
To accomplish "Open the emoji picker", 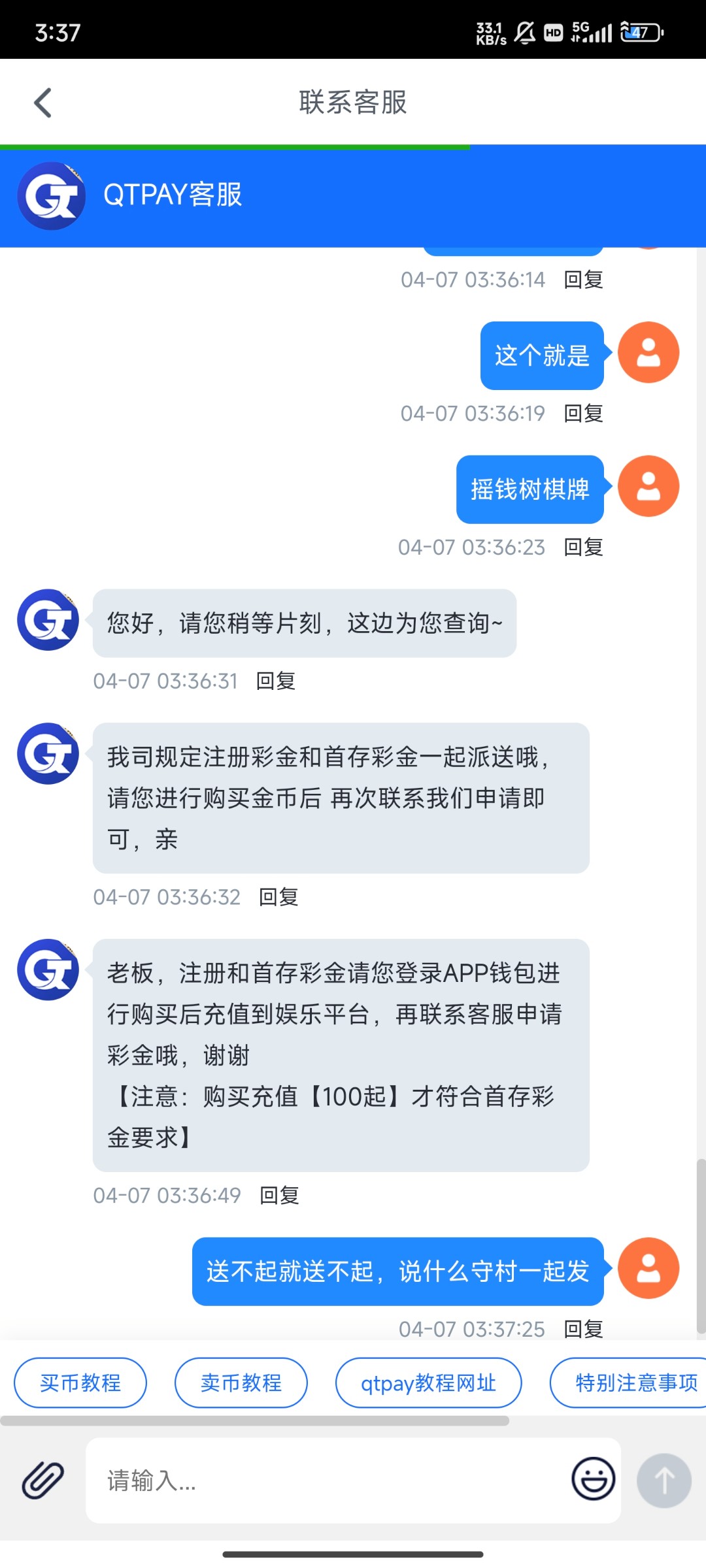I will 593,1478.
